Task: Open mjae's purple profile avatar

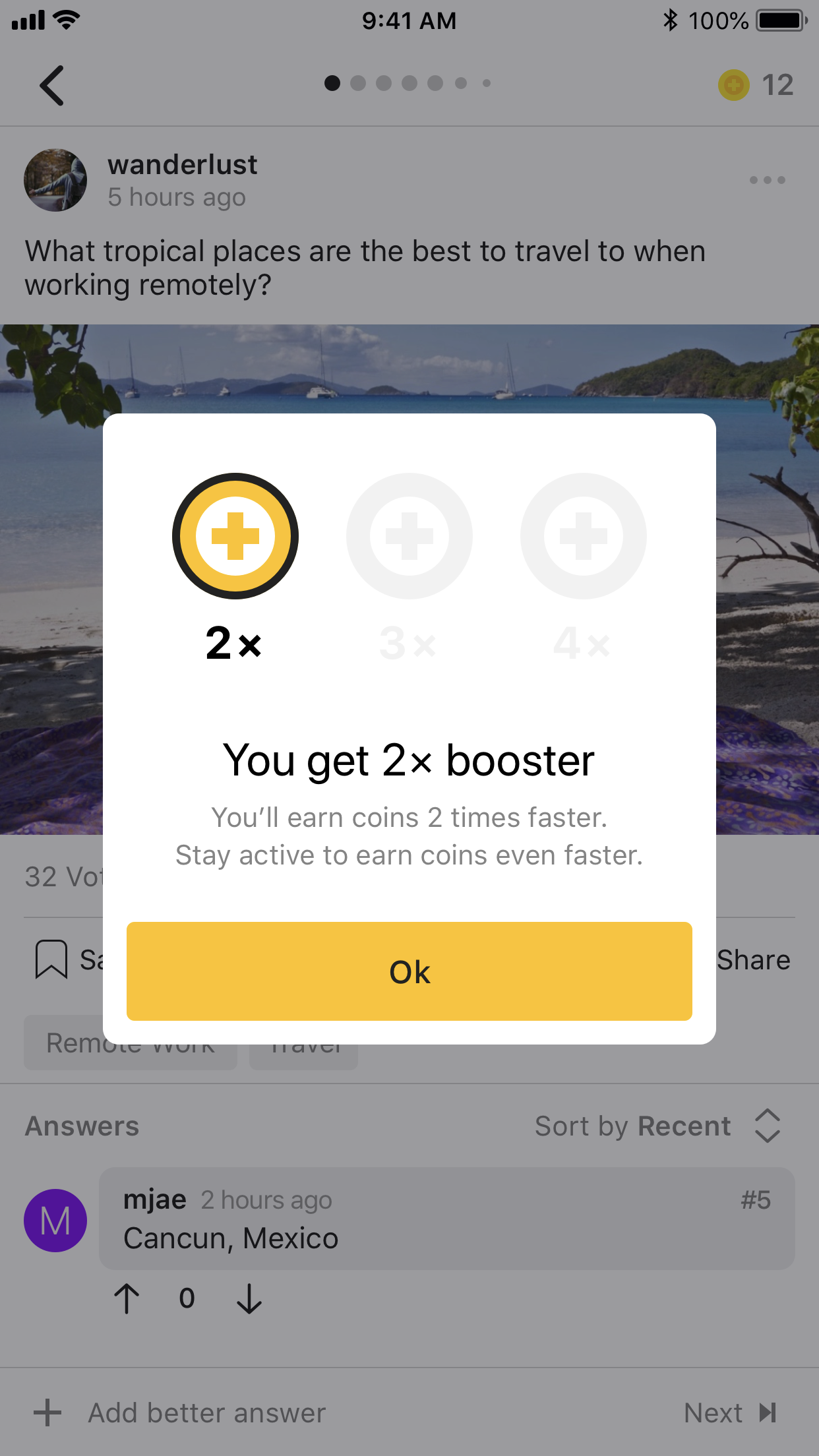Action: point(55,1221)
